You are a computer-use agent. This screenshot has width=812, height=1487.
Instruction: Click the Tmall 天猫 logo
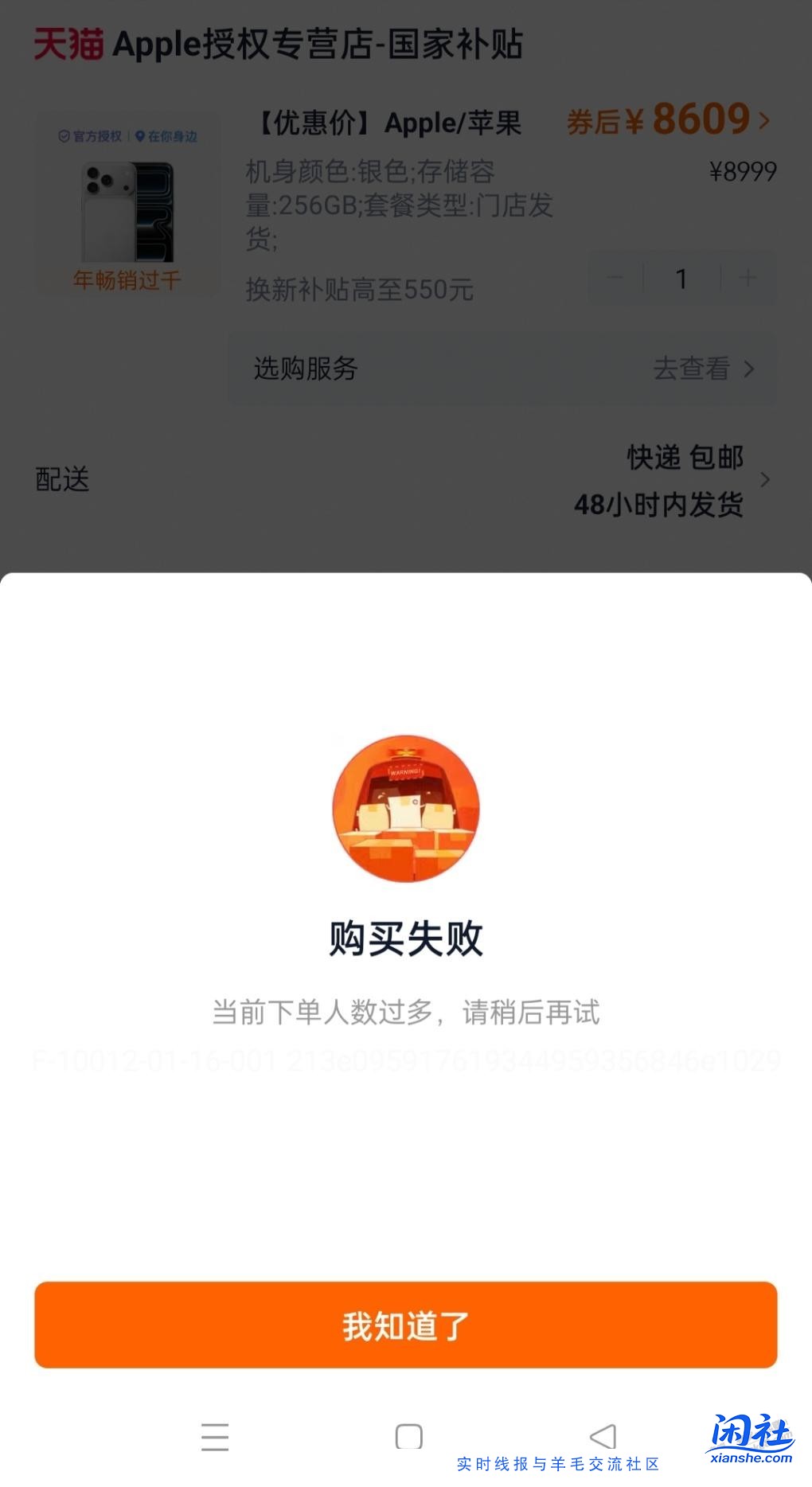tap(68, 45)
